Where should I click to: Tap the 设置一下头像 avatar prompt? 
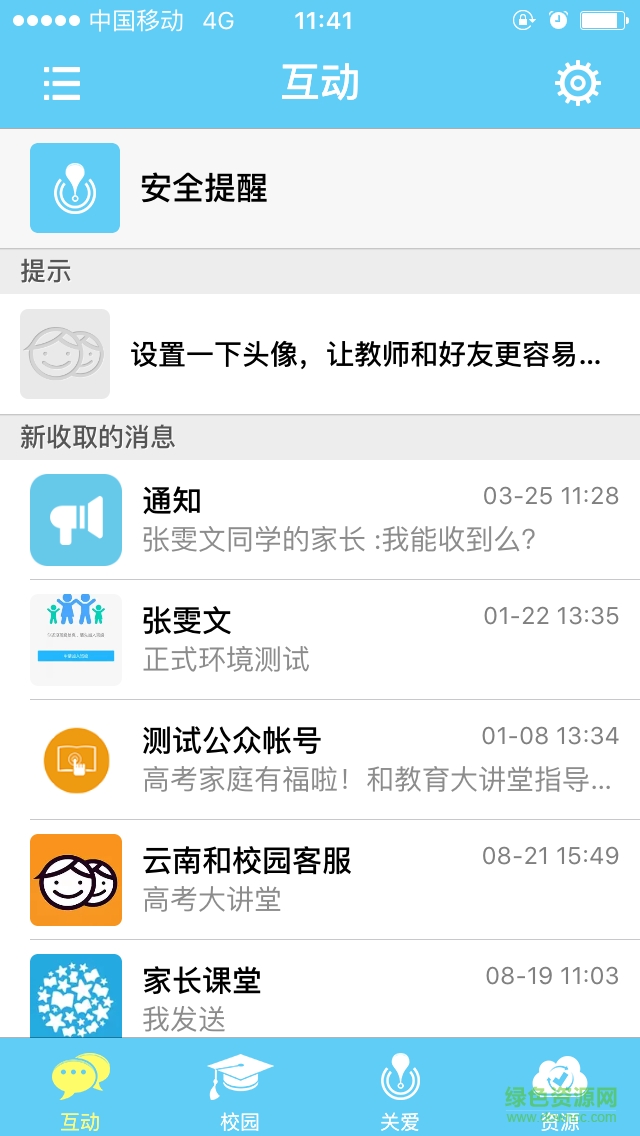tap(320, 354)
